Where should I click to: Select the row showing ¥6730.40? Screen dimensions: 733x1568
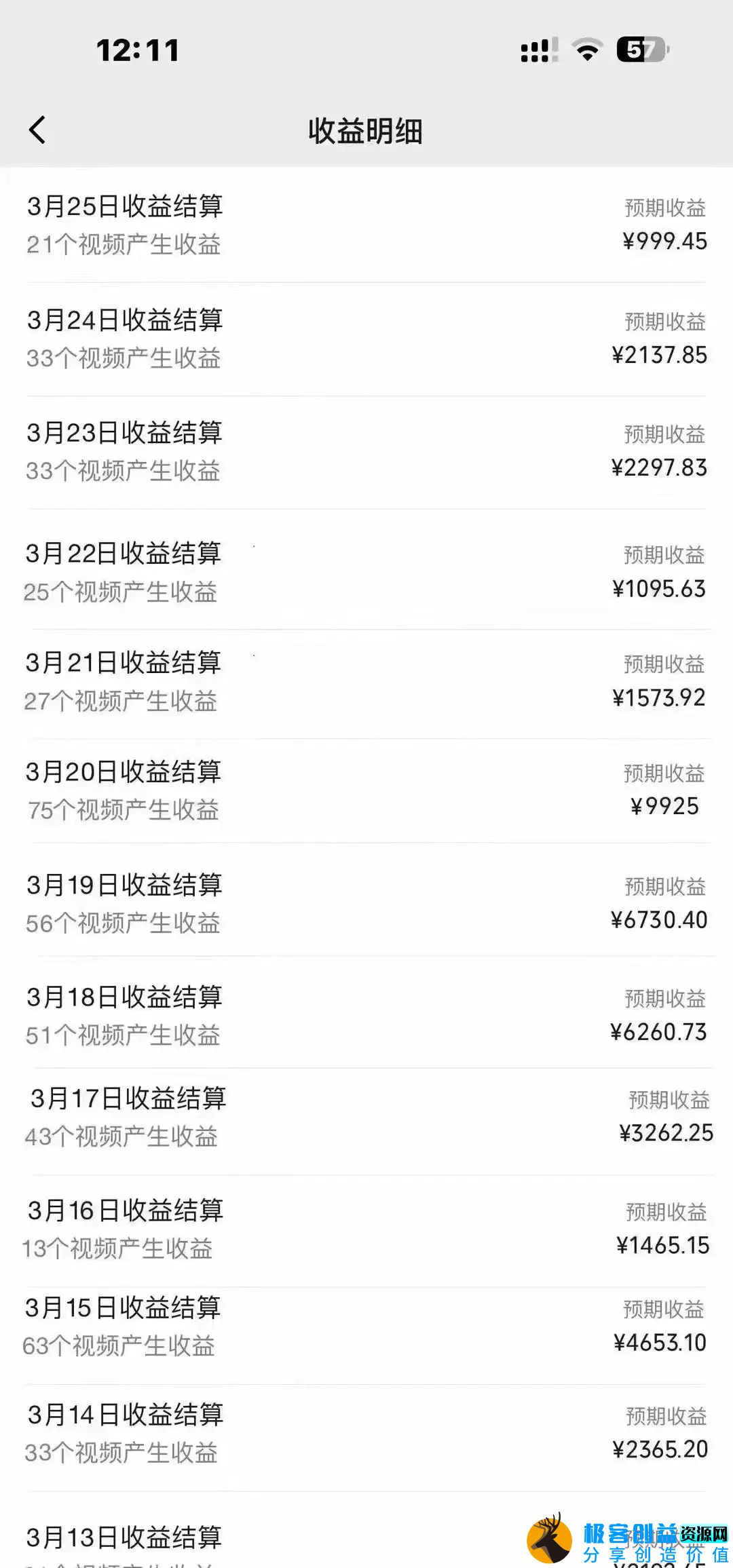point(658,919)
